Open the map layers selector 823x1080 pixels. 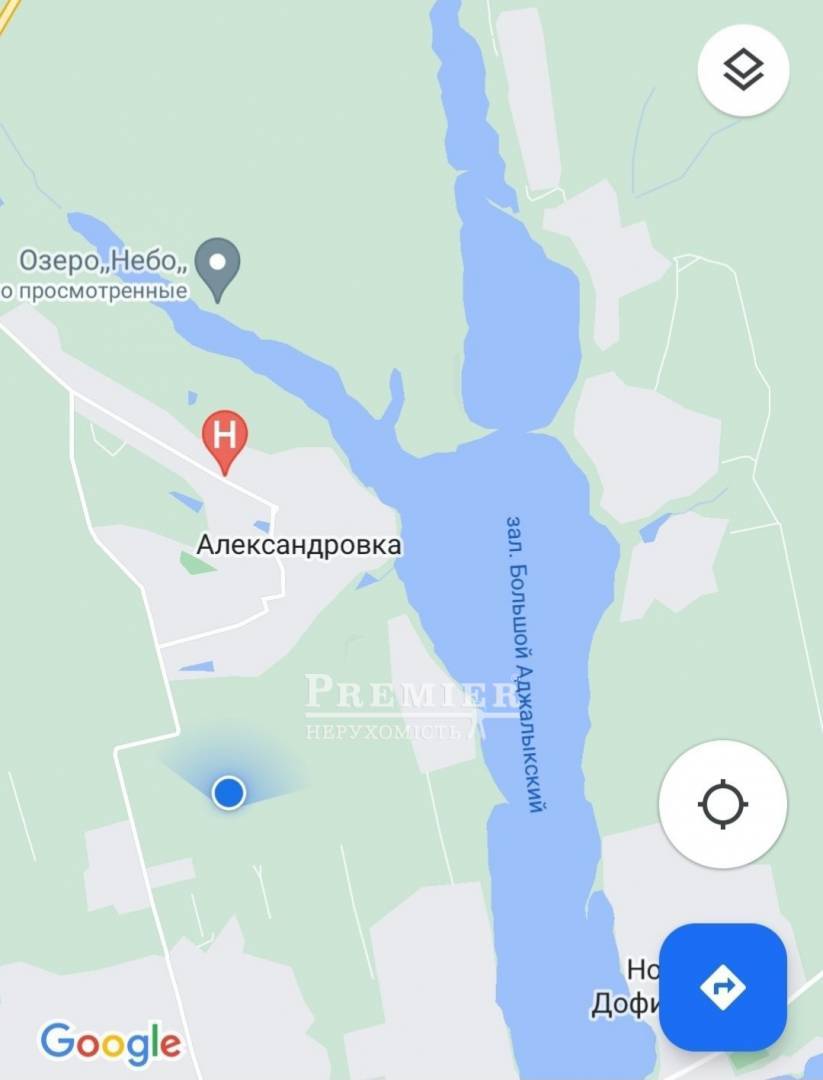[743, 70]
